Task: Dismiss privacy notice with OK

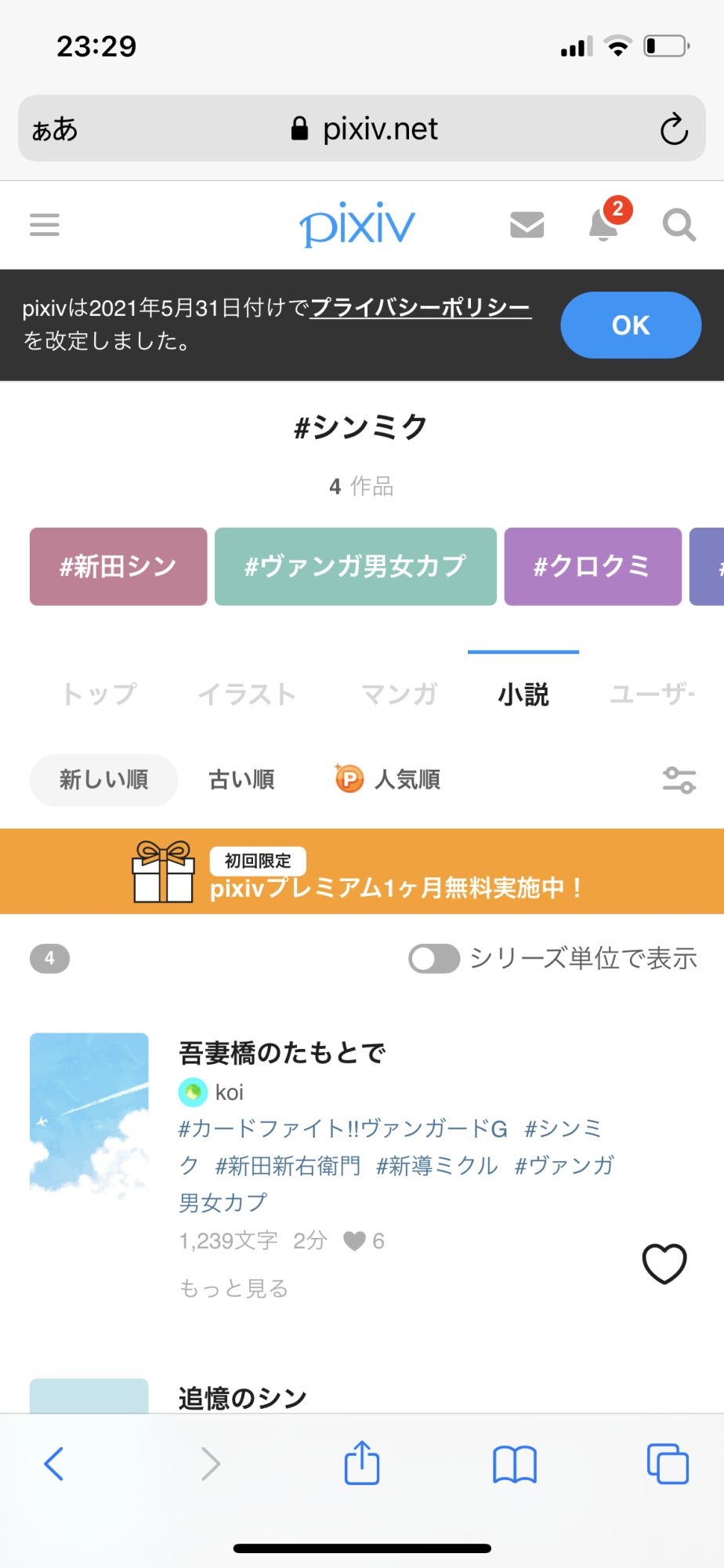Action: (x=630, y=325)
